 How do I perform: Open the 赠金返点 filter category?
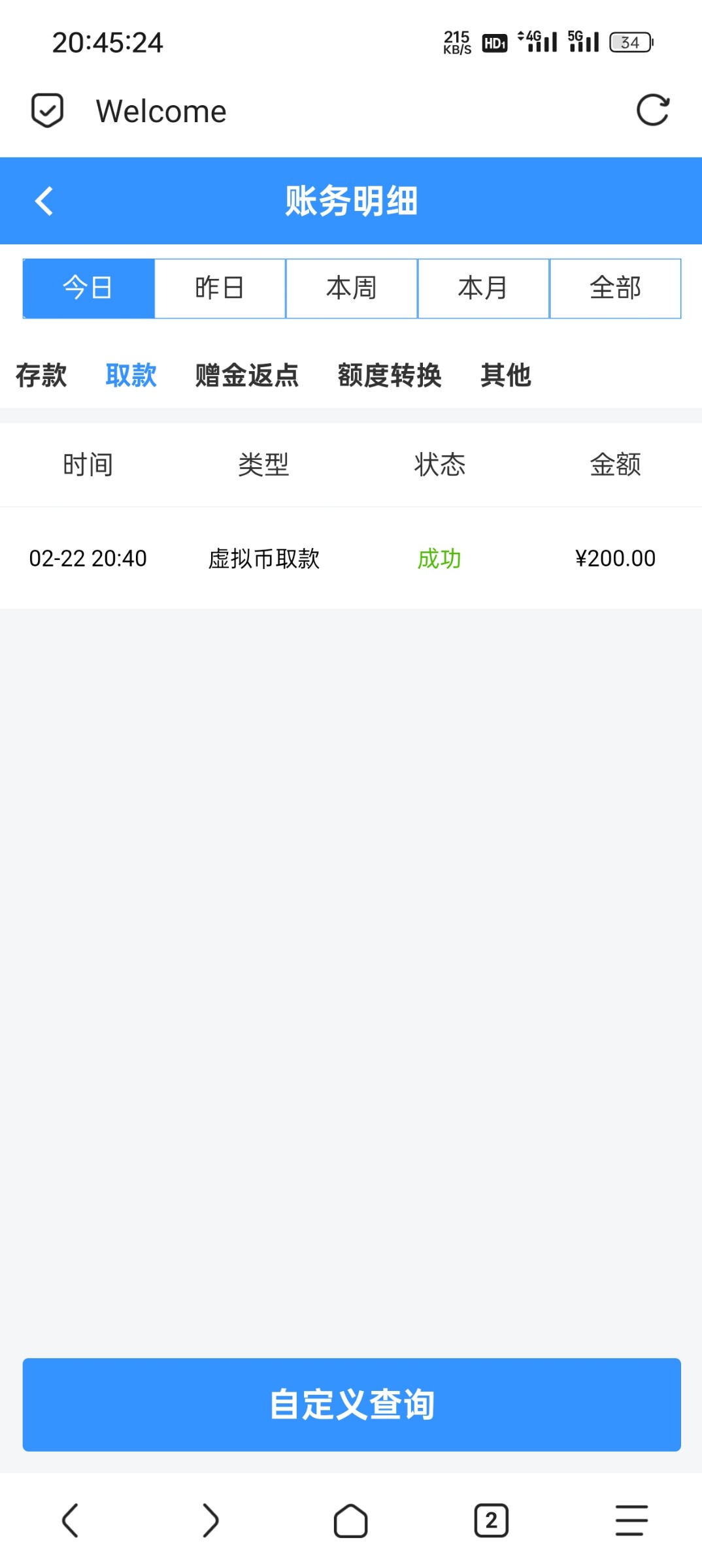point(246,376)
